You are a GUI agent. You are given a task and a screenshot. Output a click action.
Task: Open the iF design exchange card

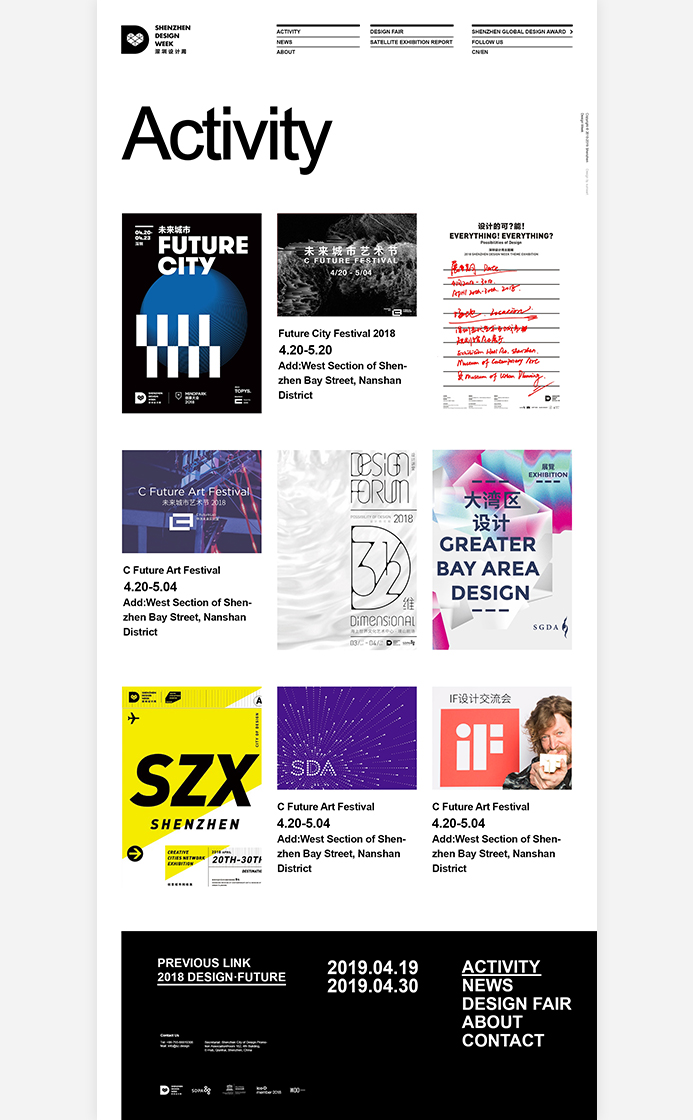[502, 738]
